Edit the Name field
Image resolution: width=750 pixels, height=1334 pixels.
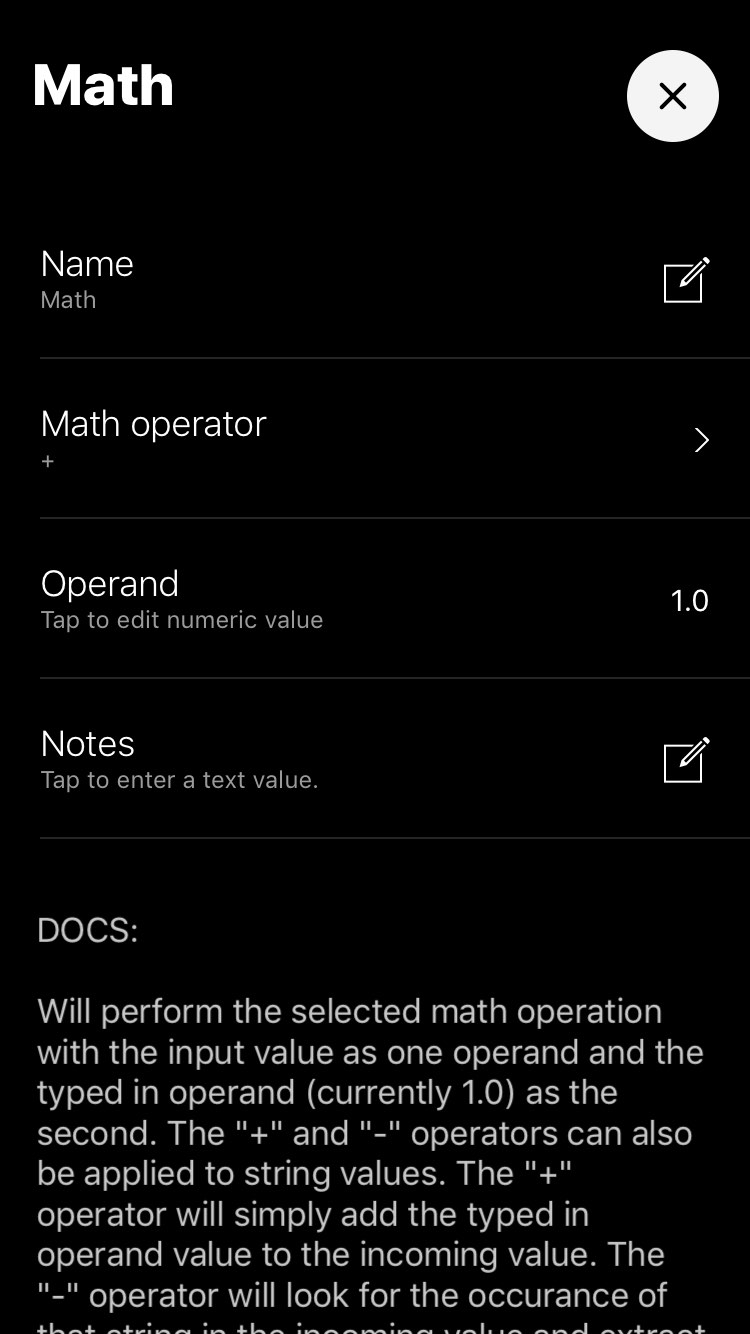click(x=686, y=280)
